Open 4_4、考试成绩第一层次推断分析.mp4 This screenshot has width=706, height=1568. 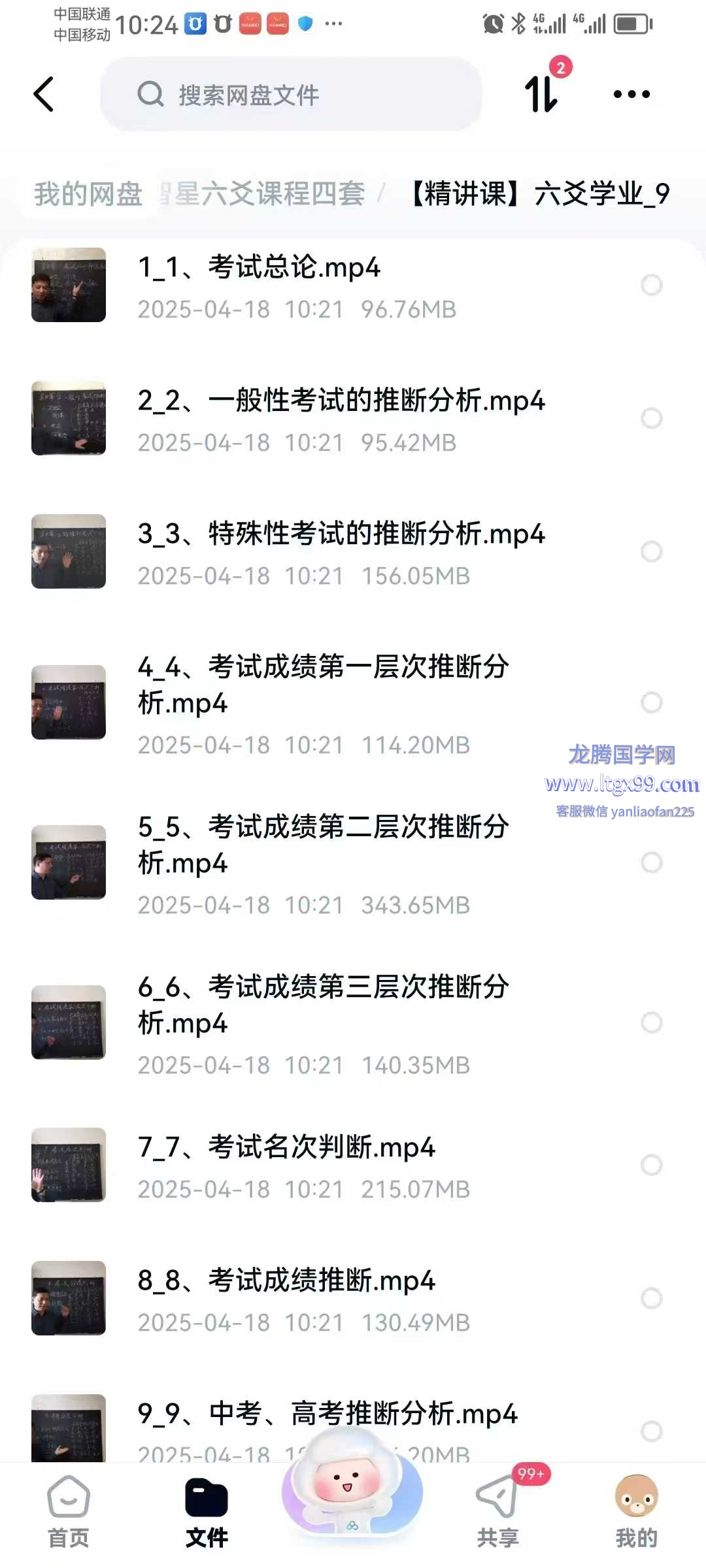[x=324, y=685]
